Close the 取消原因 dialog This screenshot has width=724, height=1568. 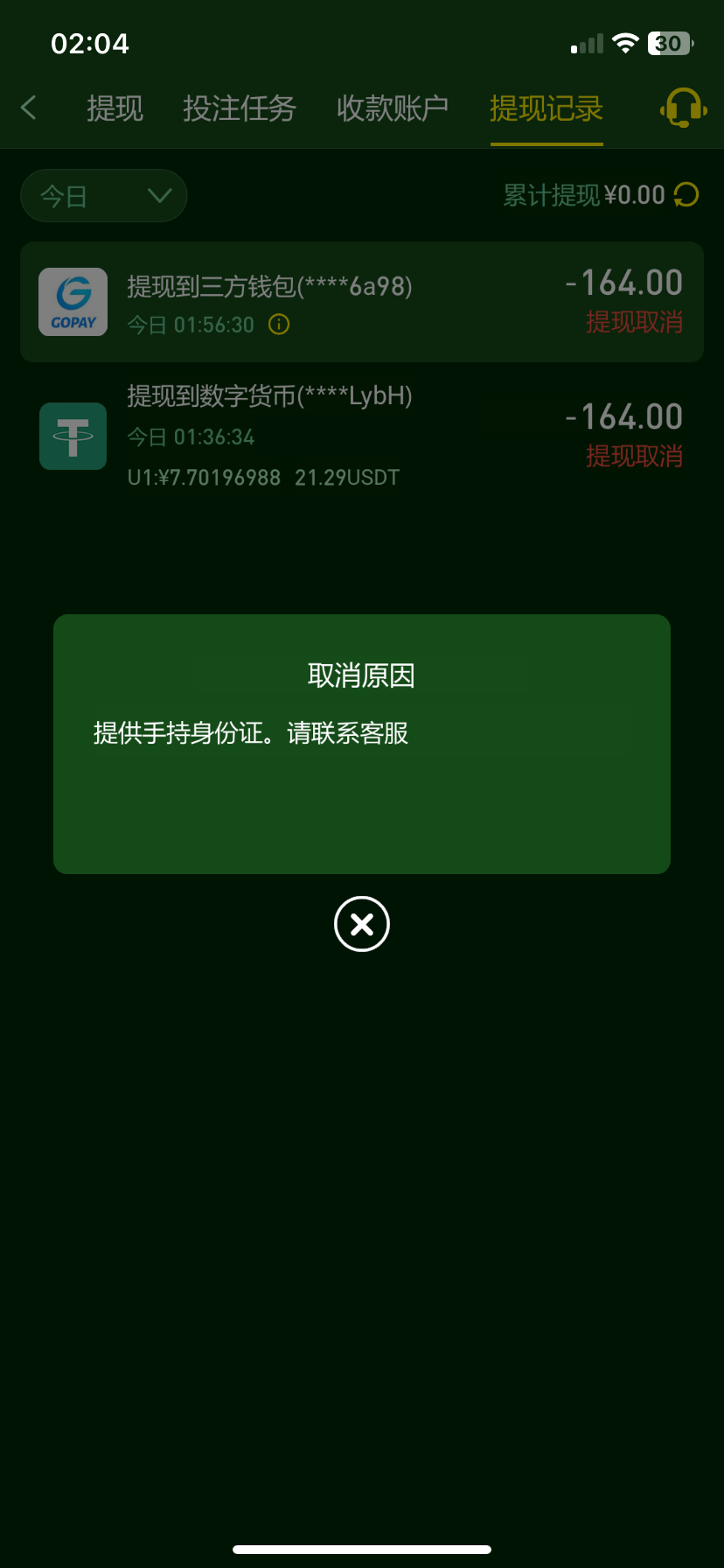(x=361, y=924)
